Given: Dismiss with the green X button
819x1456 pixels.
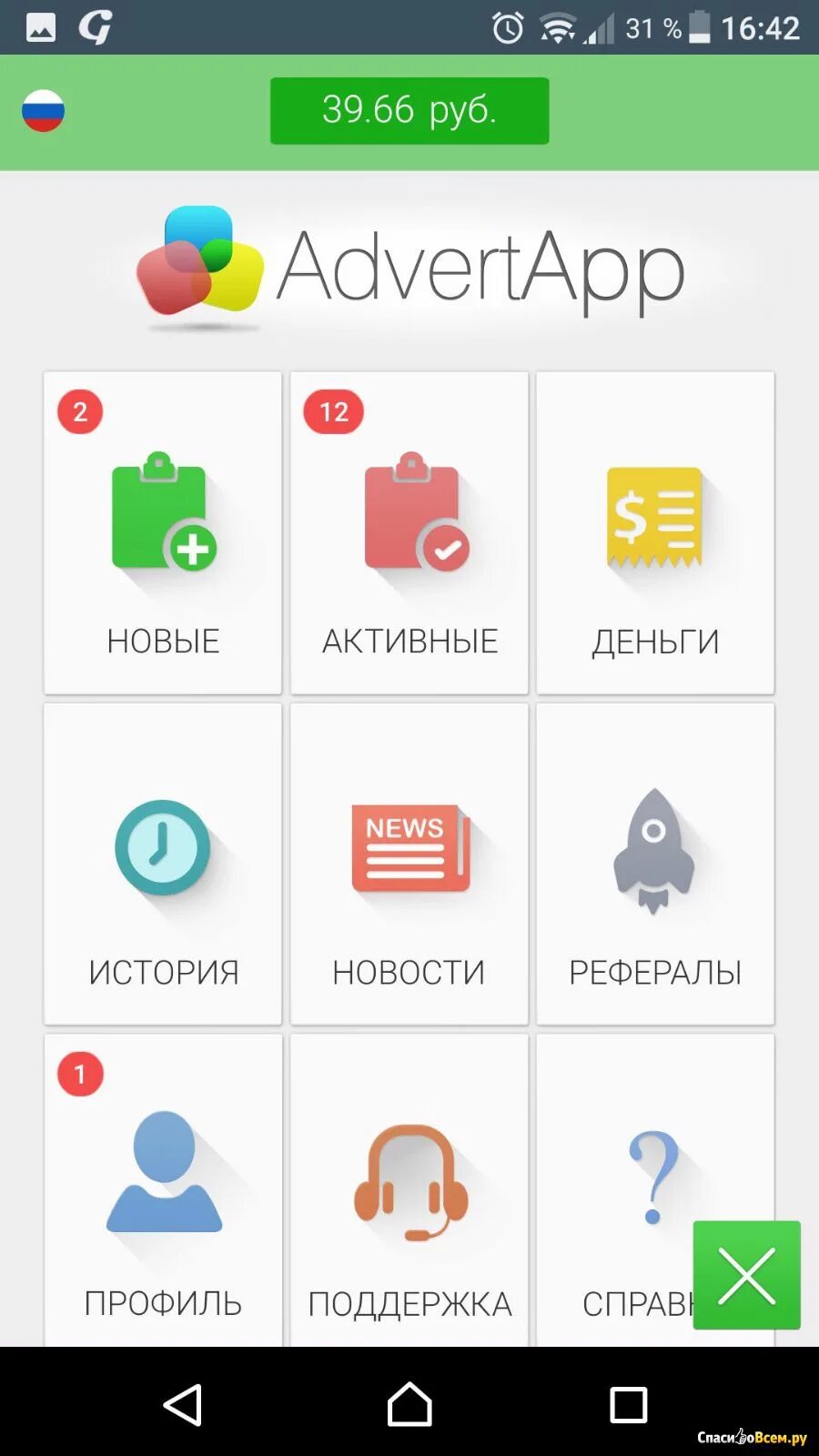Looking at the screenshot, I should (747, 1275).
